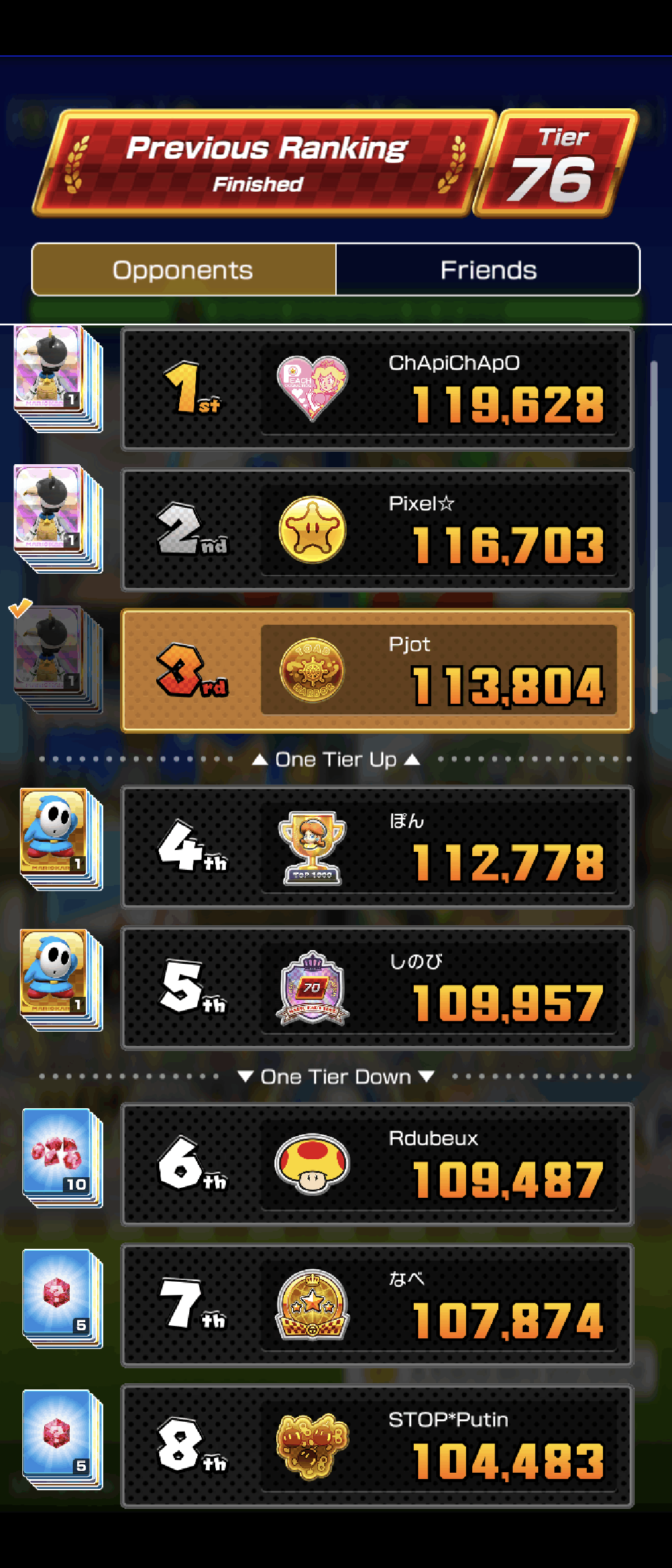Screen dimensions: 672x1568
Task: View the player ranked 4th with 112,778
Action: click(377, 847)
